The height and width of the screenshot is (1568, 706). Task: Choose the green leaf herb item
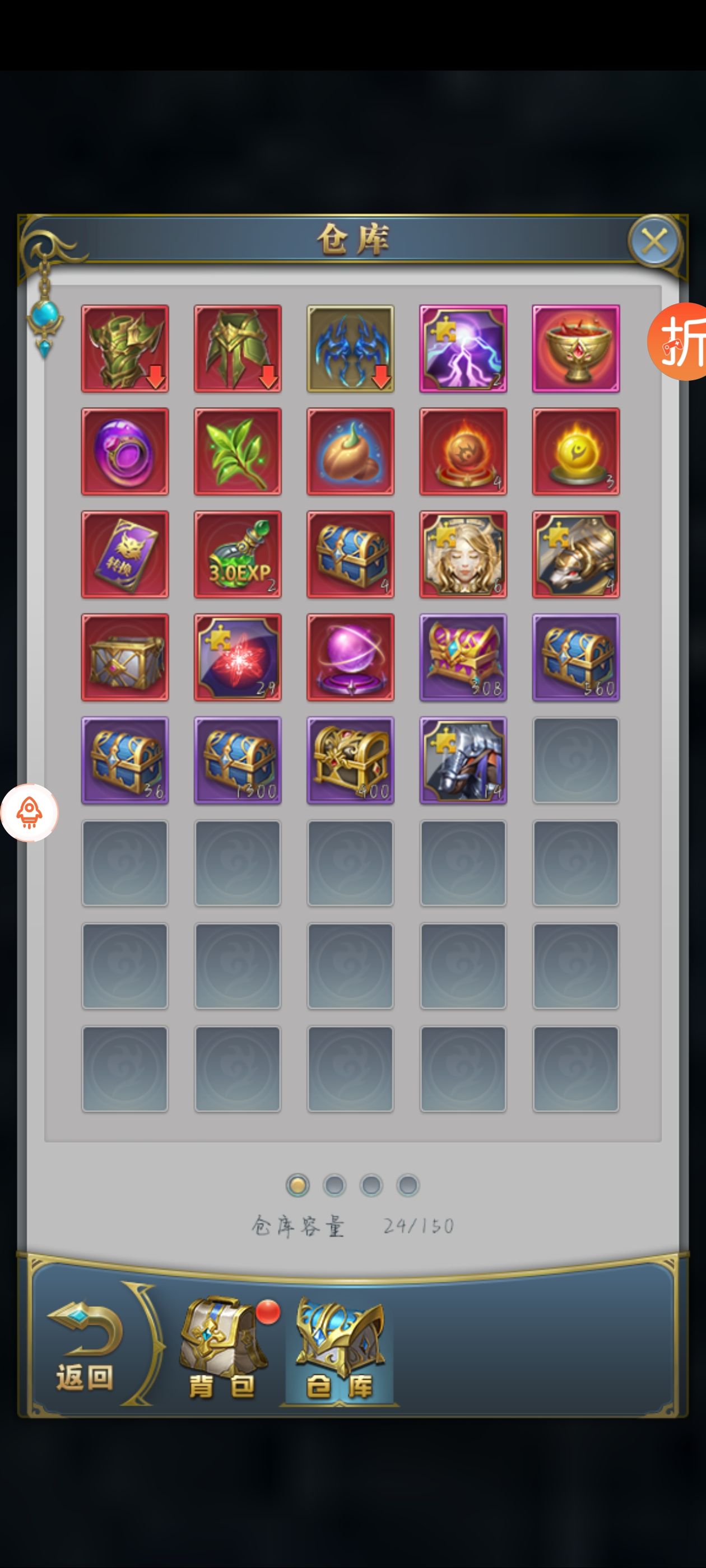pos(238,452)
